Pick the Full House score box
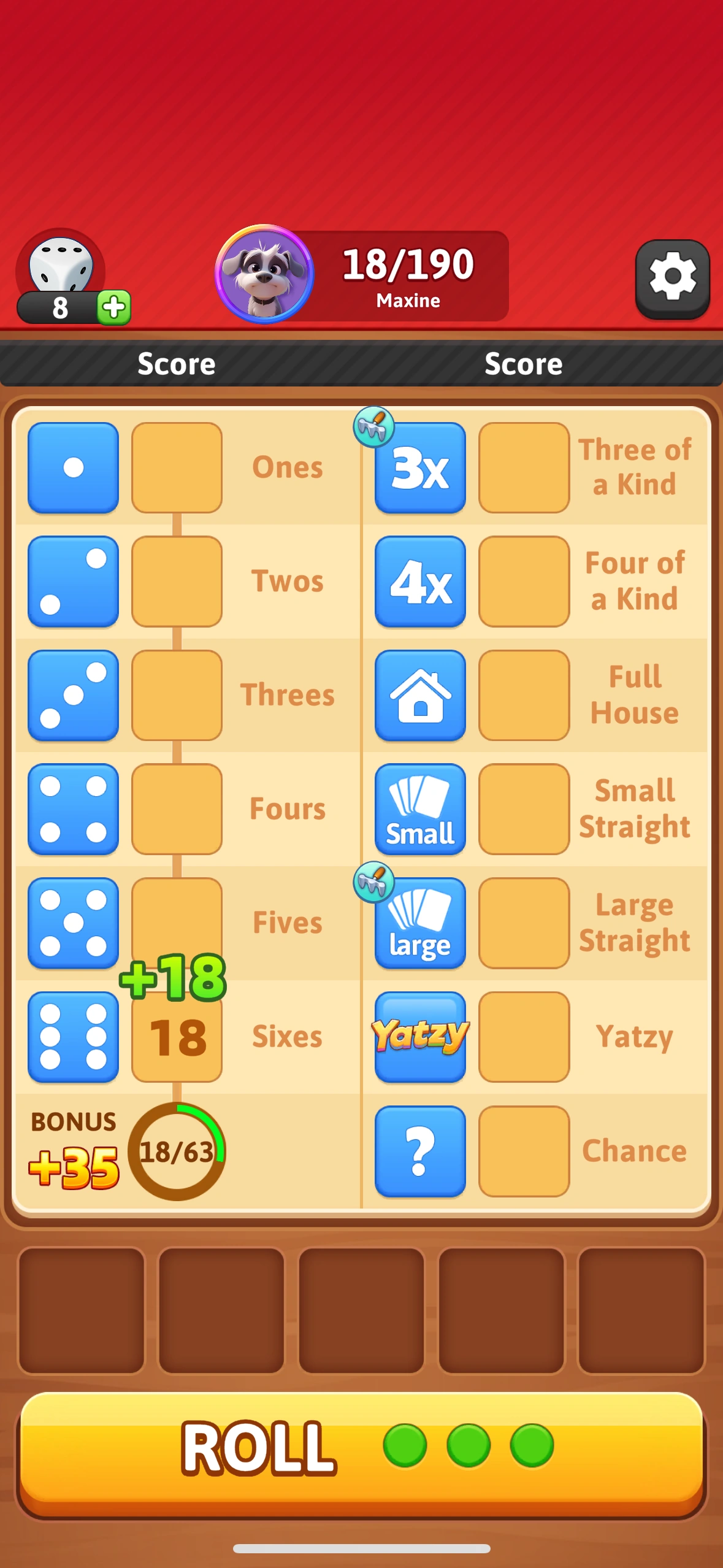Screen dimensions: 723x1568 pos(524,695)
